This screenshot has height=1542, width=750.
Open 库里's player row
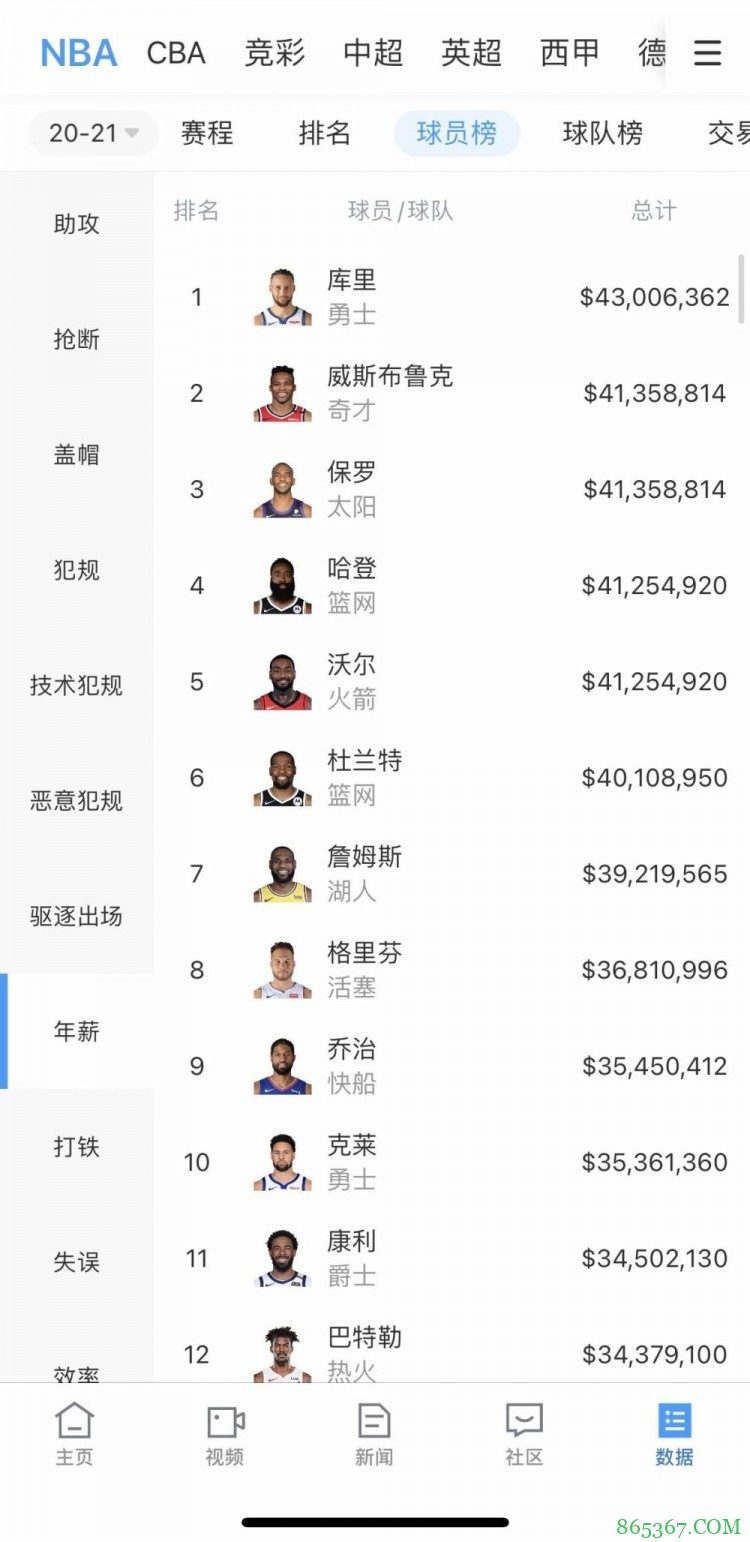tap(450, 297)
